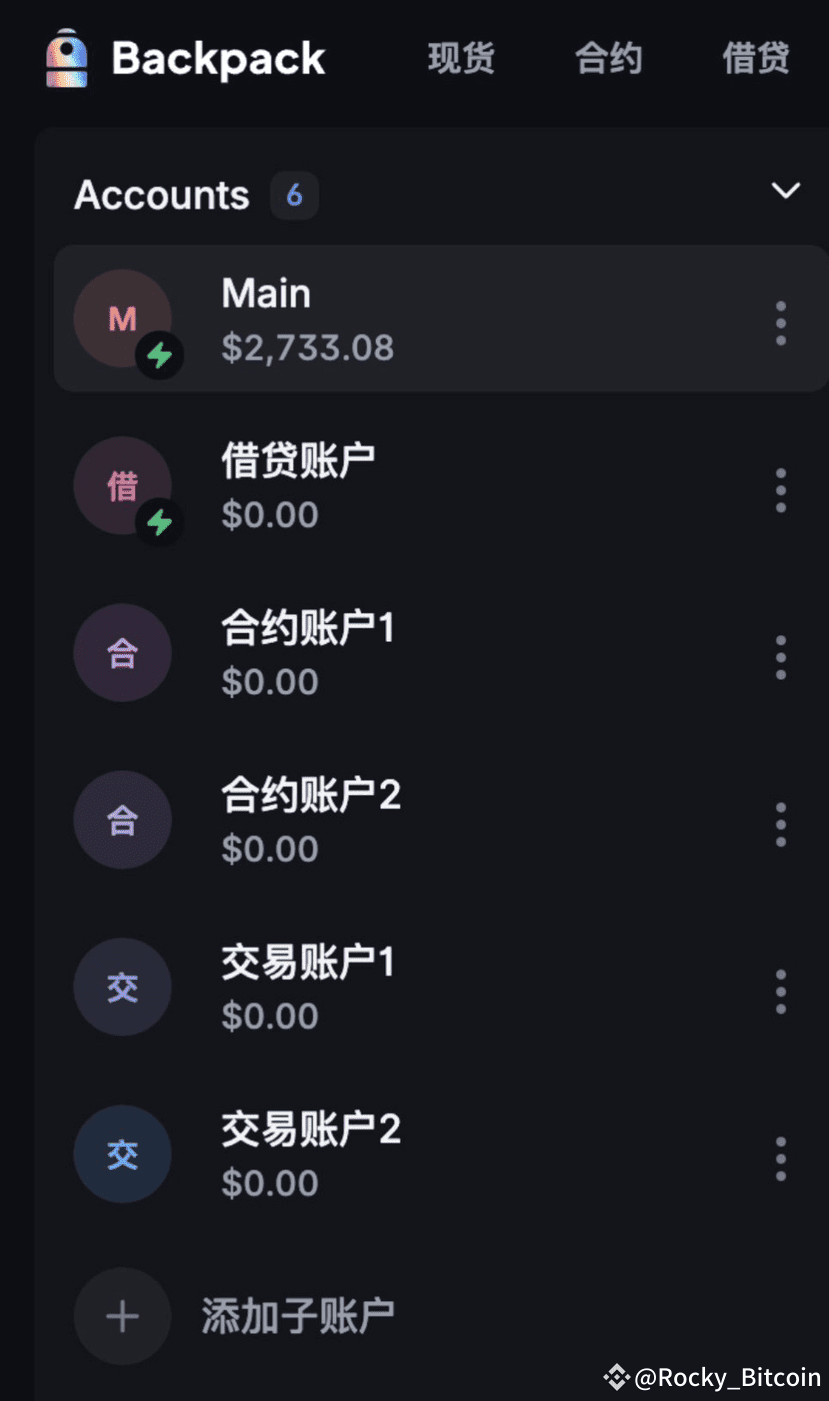
Task: Click the lightning badge on 借贷账户
Action: click(x=160, y=523)
